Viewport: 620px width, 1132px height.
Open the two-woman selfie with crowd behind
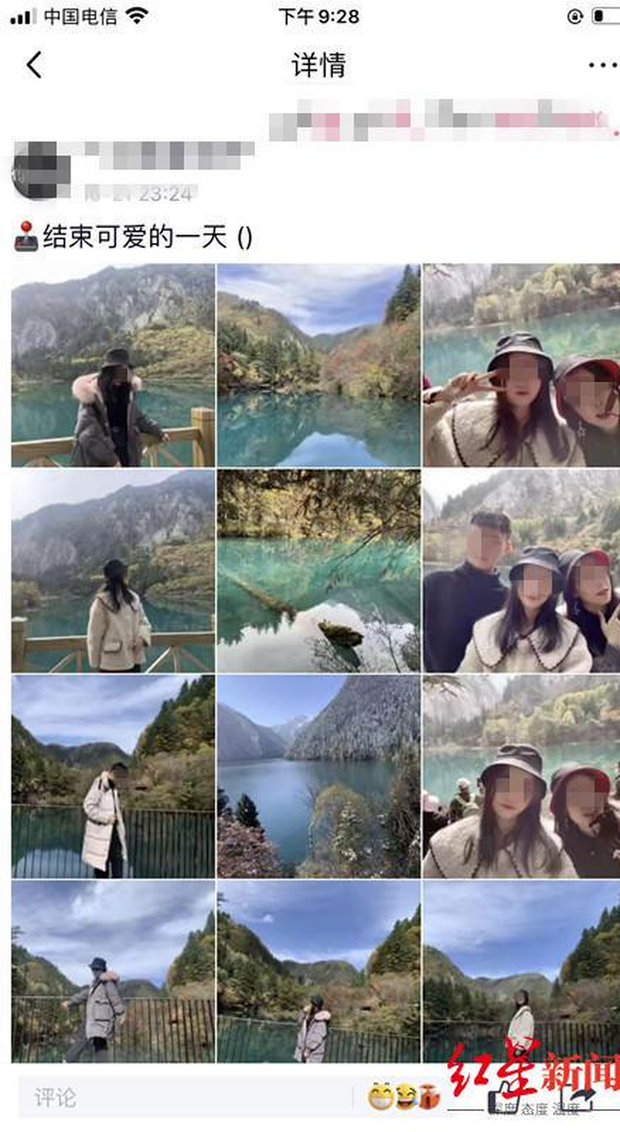click(x=521, y=776)
